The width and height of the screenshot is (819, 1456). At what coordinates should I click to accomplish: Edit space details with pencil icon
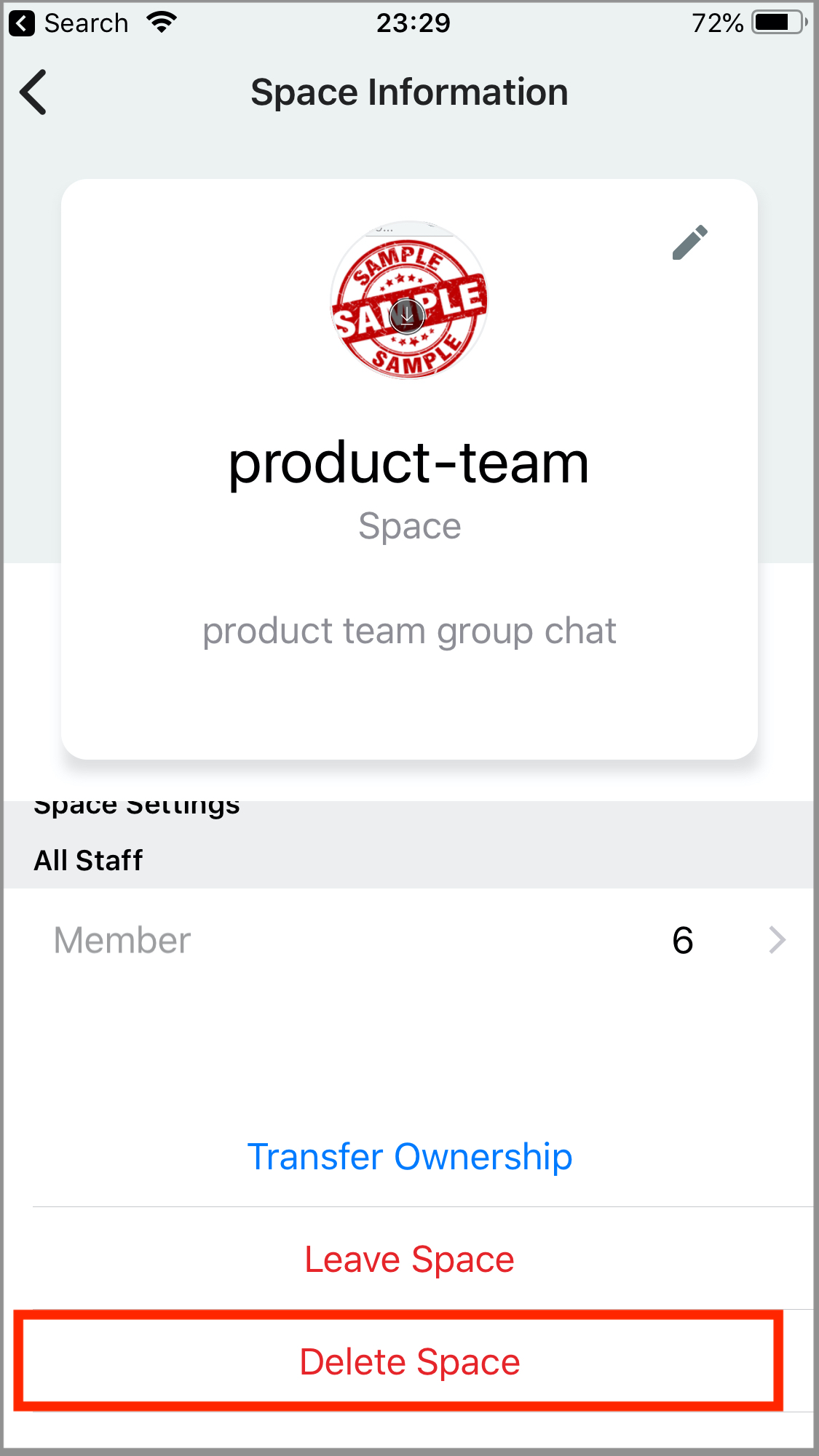(689, 242)
